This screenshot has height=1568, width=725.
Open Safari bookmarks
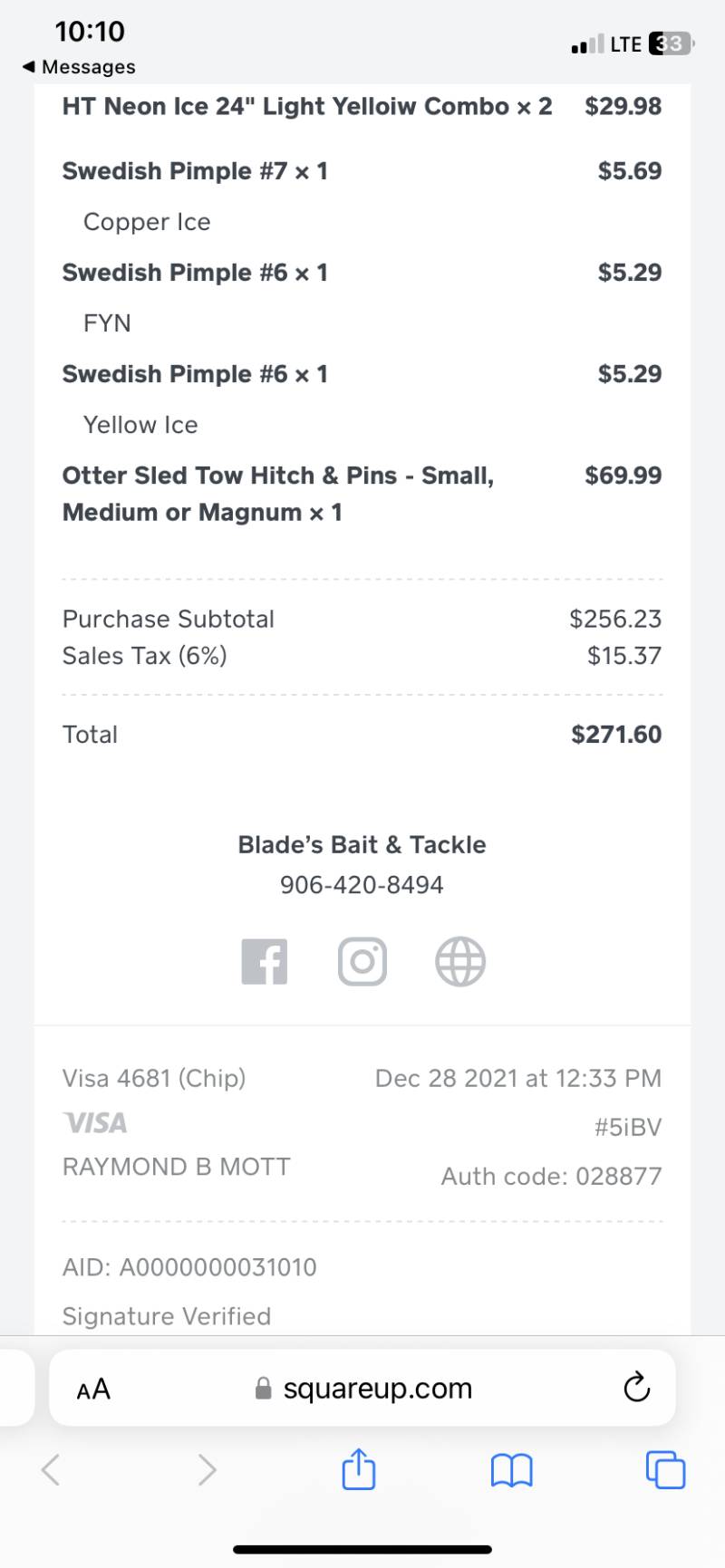tap(512, 1470)
